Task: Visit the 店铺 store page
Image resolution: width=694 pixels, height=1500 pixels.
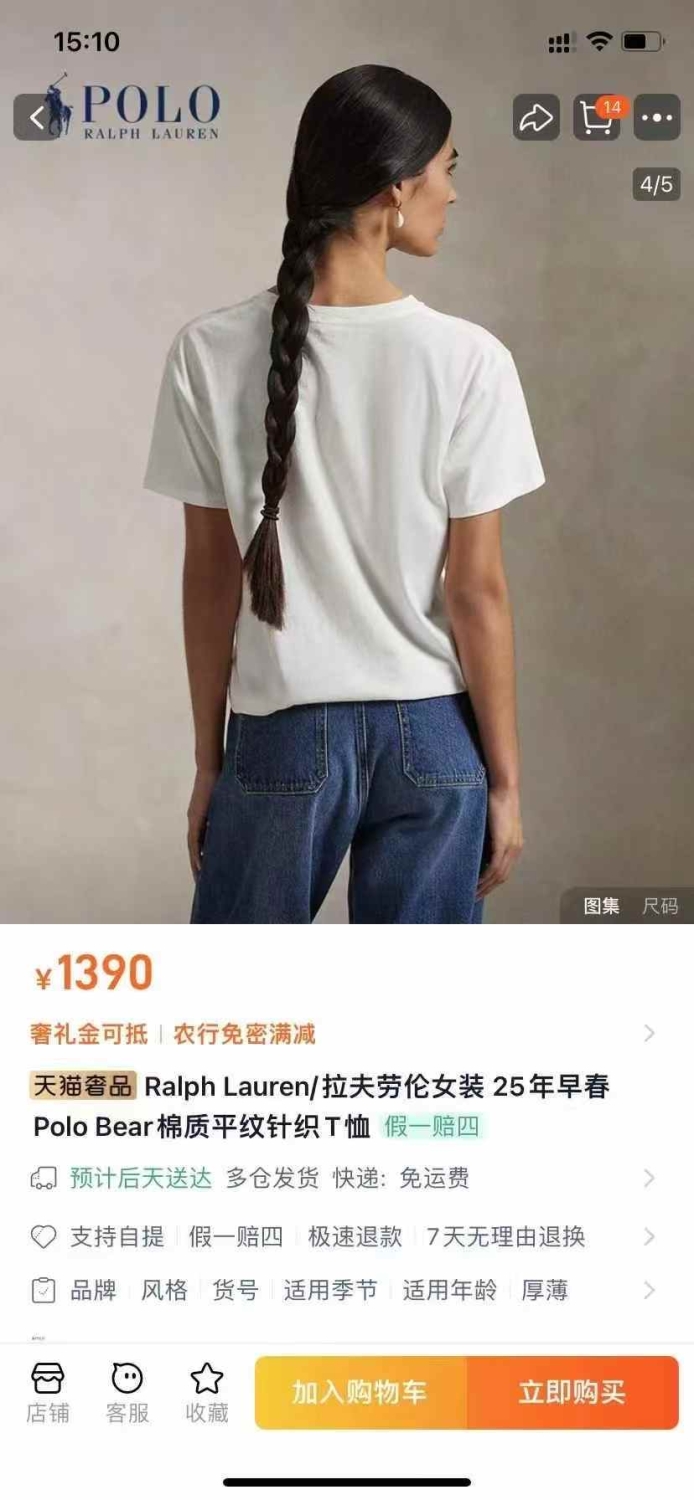Action: click(47, 1392)
